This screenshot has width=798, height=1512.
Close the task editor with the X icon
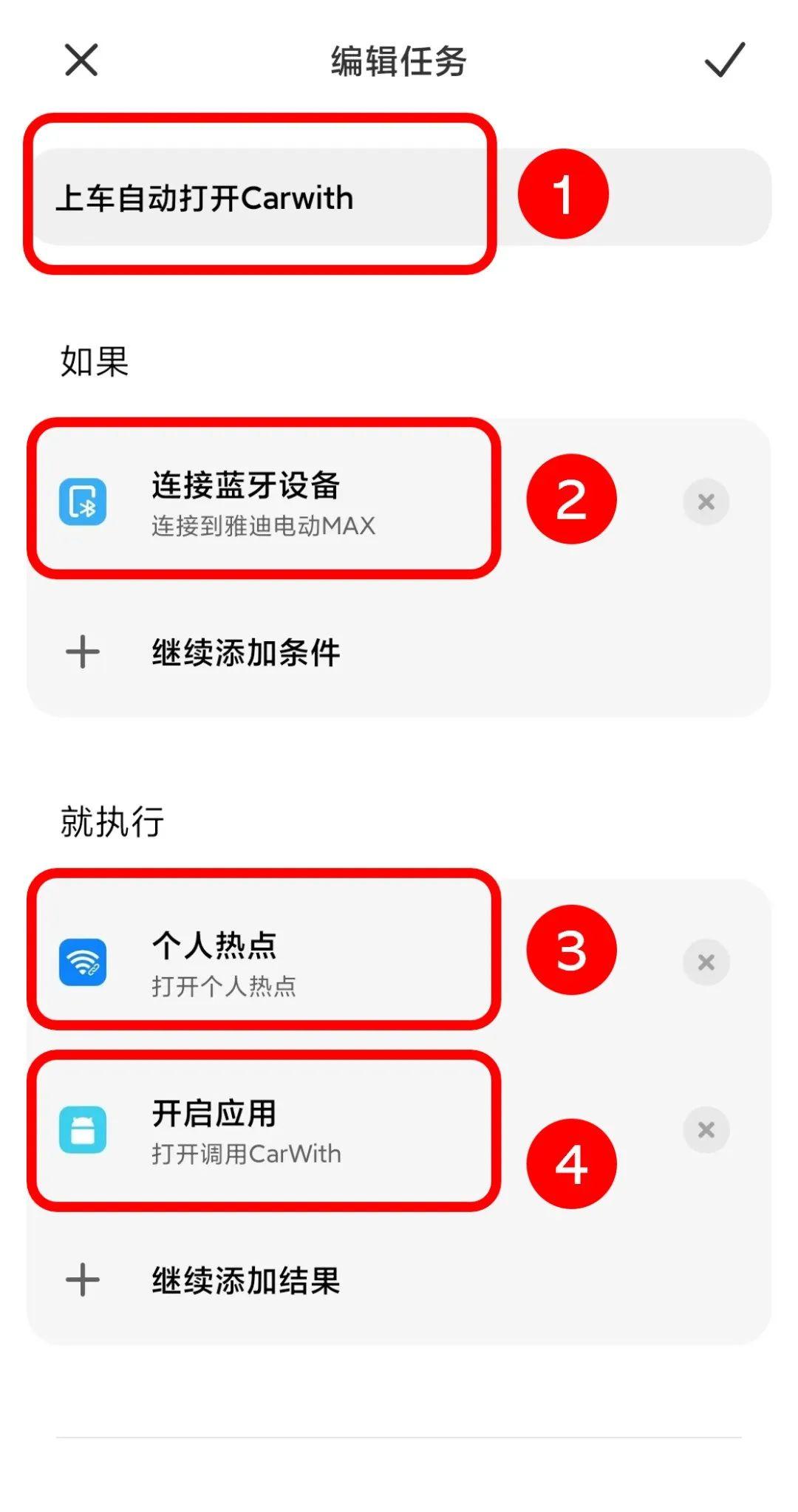click(x=81, y=61)
